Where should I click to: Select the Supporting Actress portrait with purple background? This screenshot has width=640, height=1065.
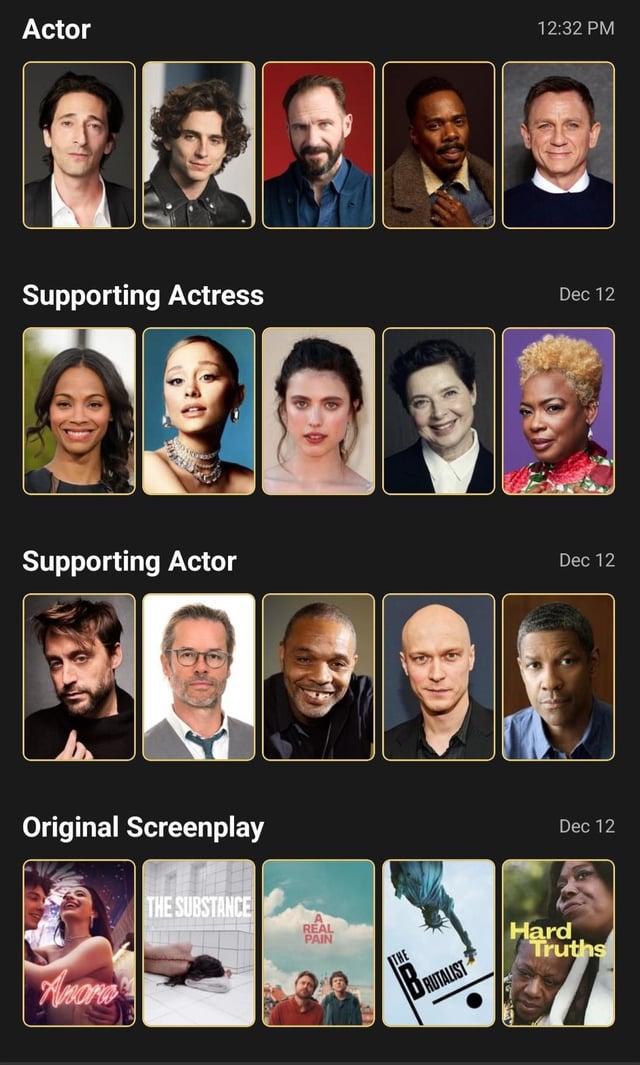[x=558, y=411]
